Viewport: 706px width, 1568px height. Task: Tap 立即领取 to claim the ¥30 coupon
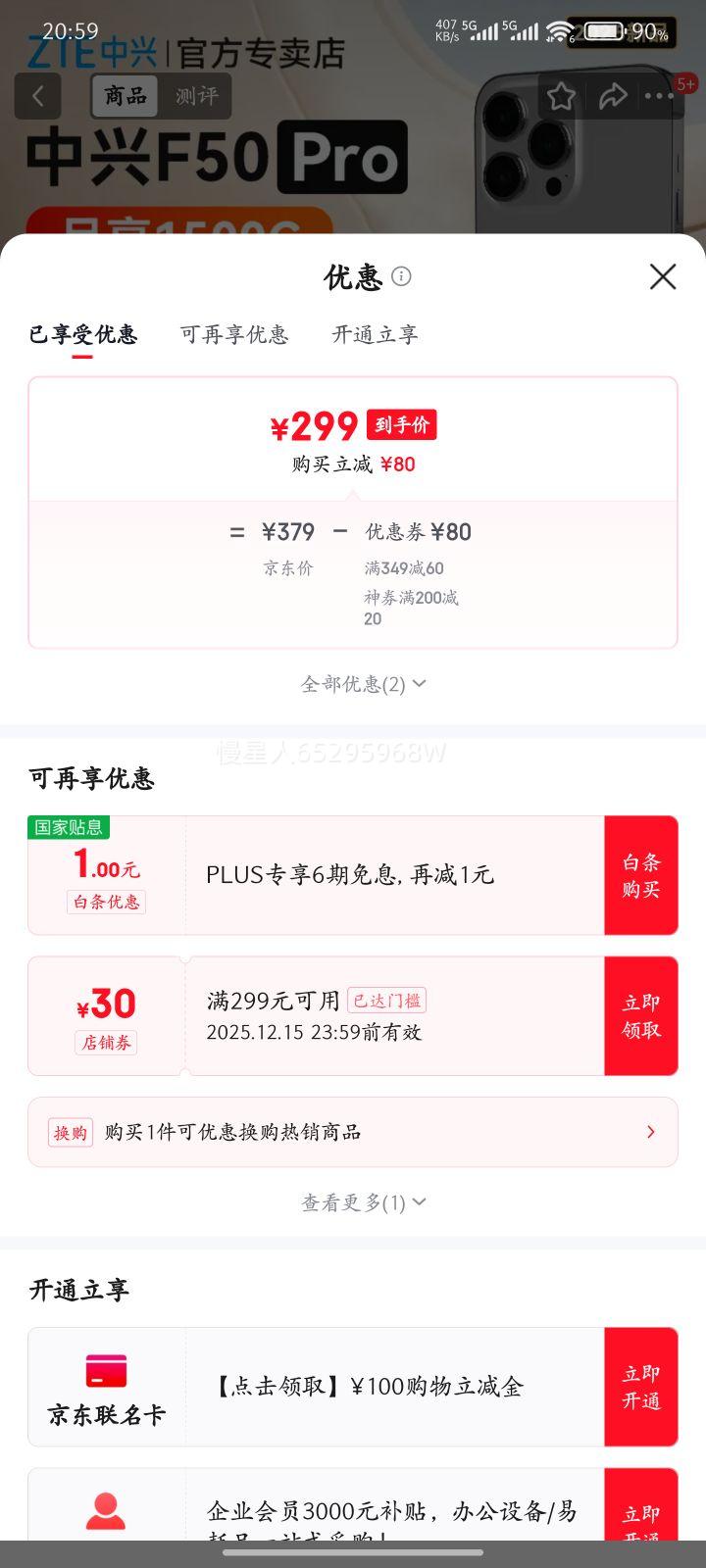640,1015
